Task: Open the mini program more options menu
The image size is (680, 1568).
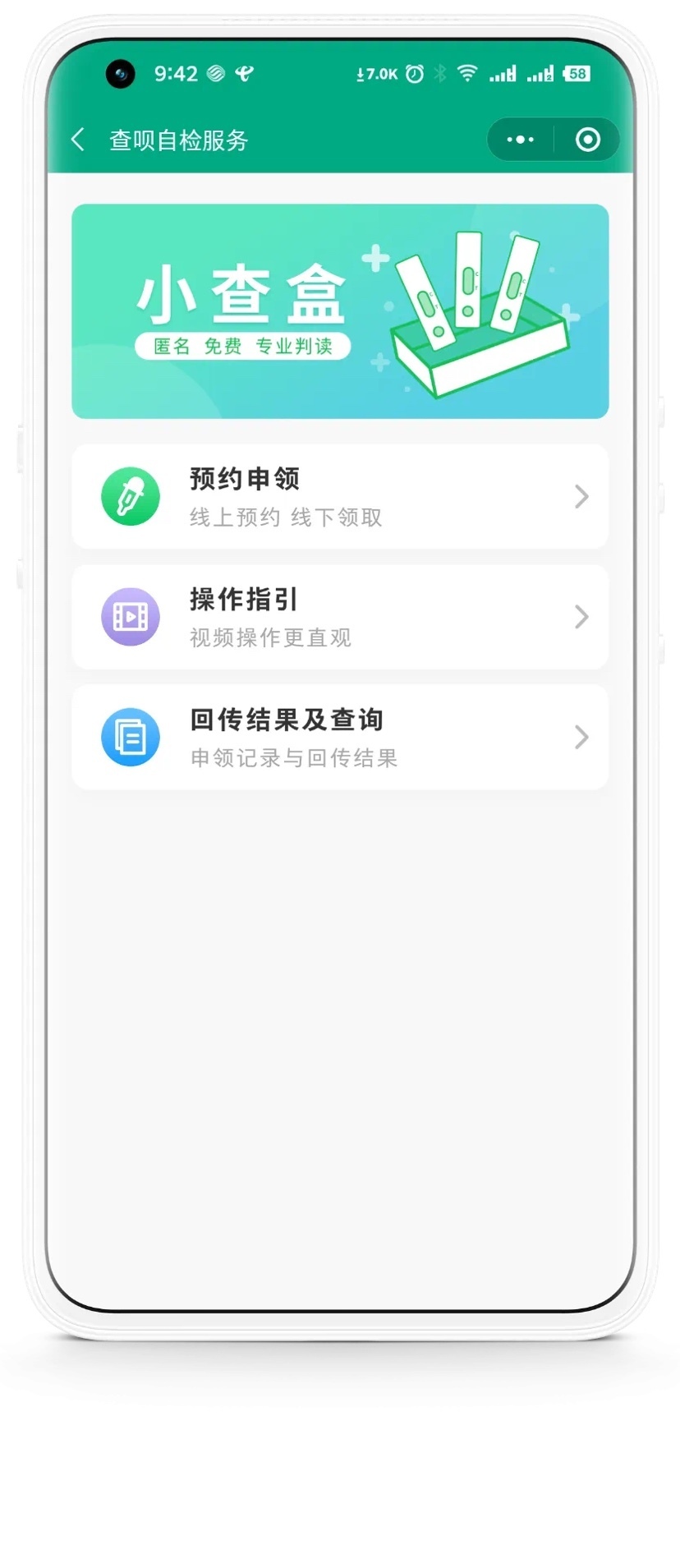Action: pyautogui.click(x=521, y=140)
